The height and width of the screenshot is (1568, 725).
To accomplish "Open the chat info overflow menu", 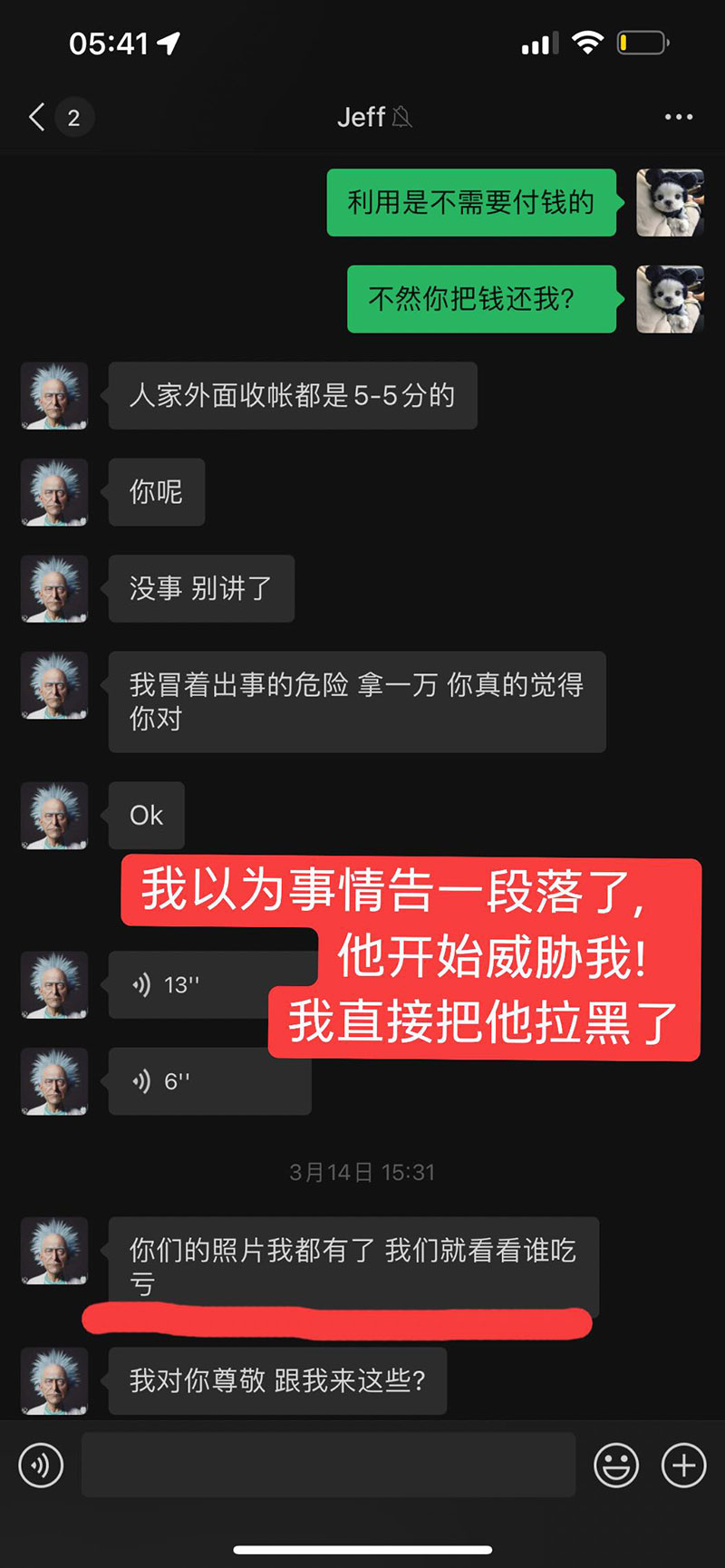I will 678,117.
